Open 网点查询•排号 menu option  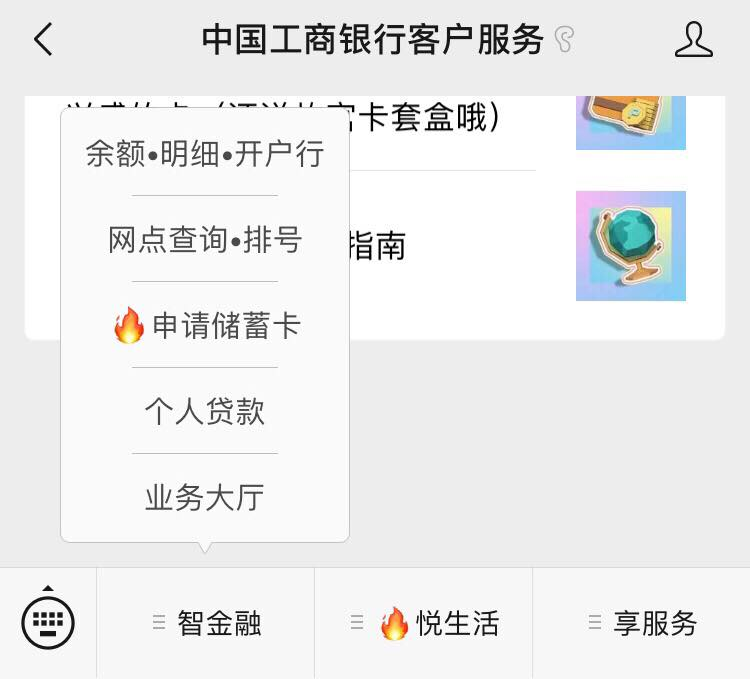tap(205, 240)
